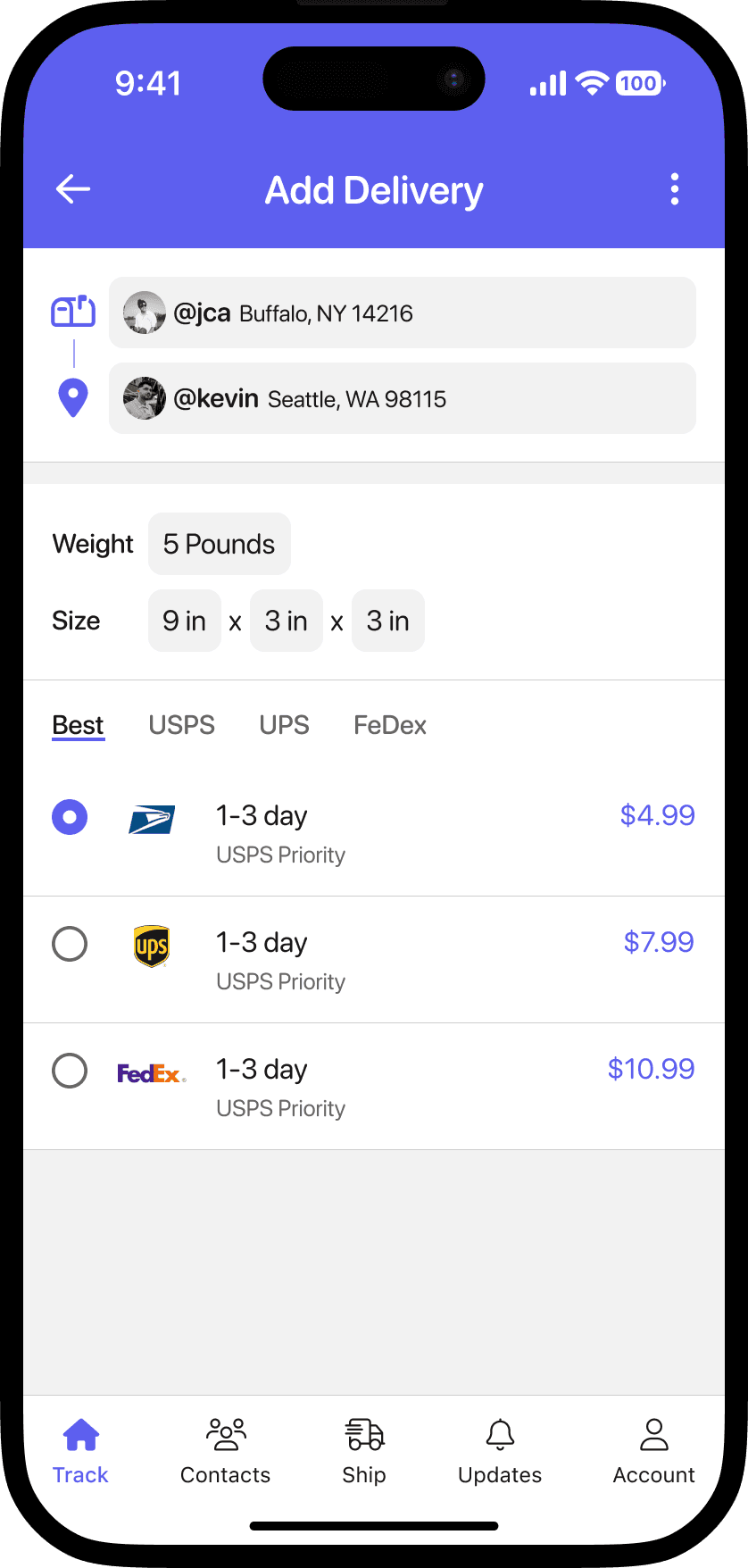
Task: Edit the recipient field @kevin Seattle
Action: point(402,398)
